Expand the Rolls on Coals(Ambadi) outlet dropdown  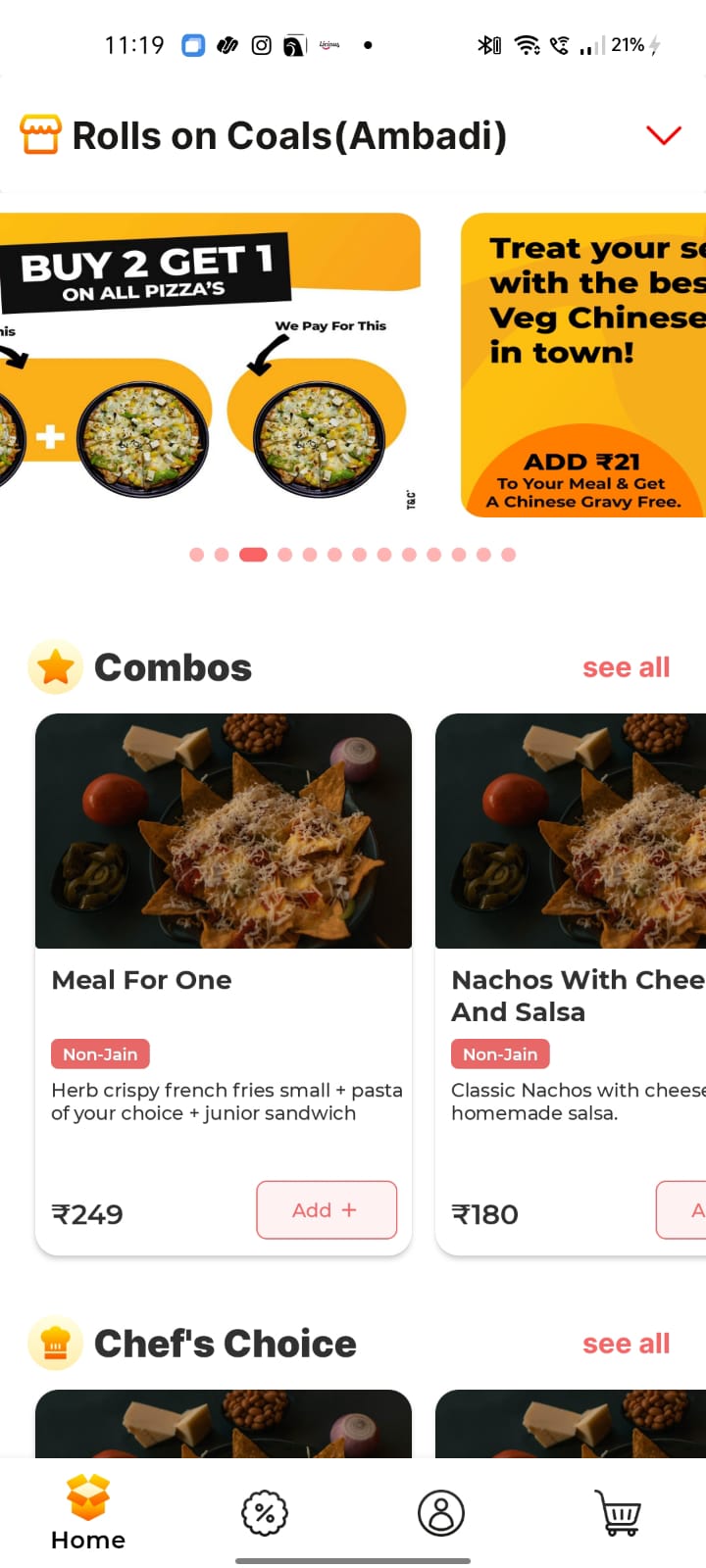click(664, 135)
